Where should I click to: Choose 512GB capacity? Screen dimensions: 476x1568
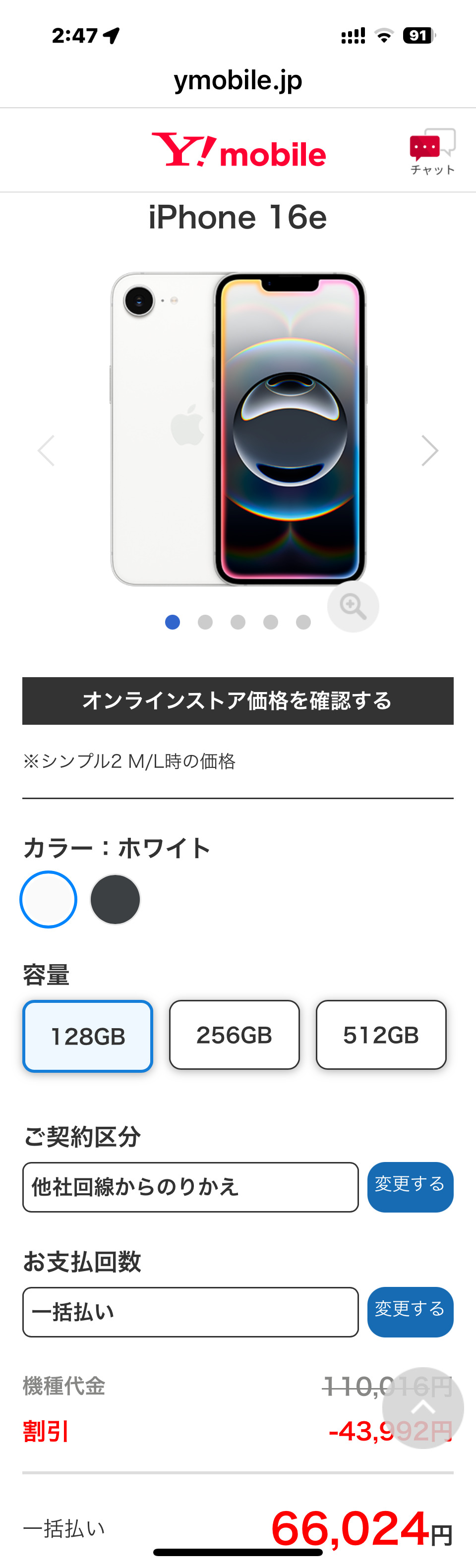pyautogui.click(x=381, y=1035)
